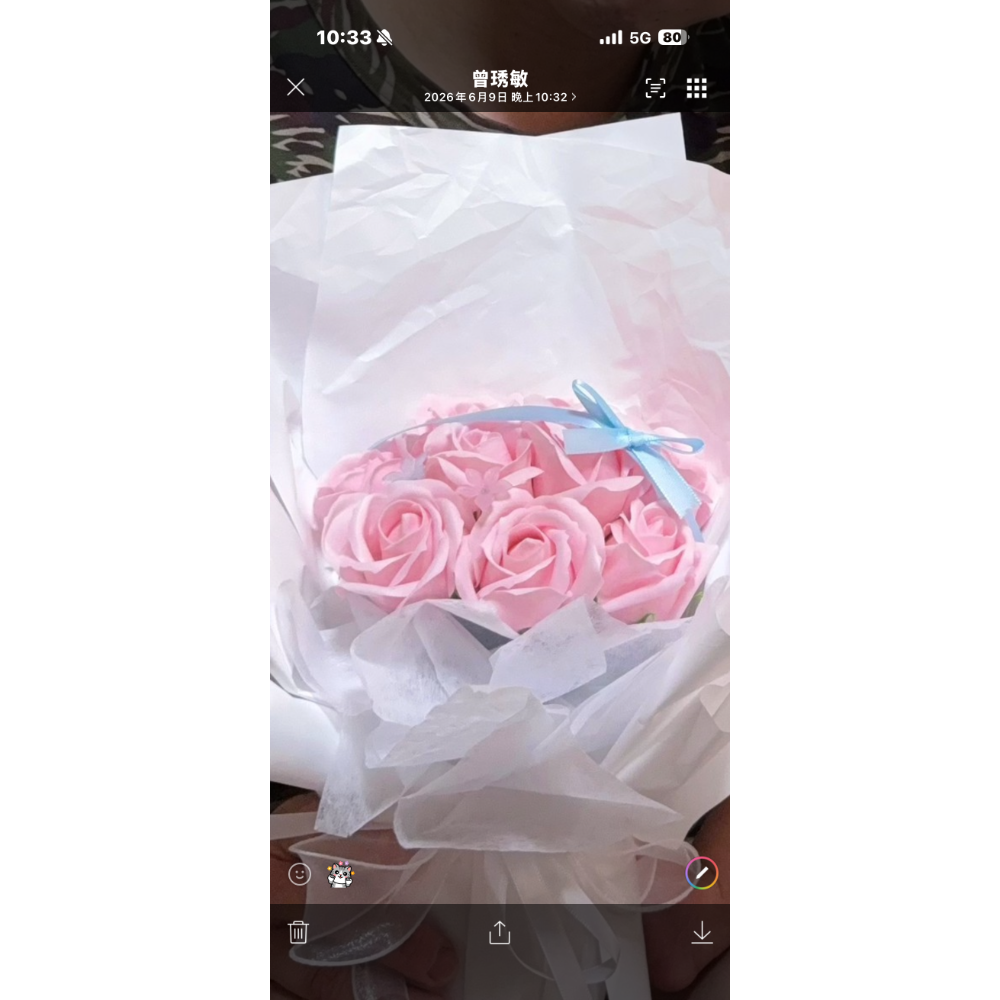Share this photo

(x=499, y=932)
